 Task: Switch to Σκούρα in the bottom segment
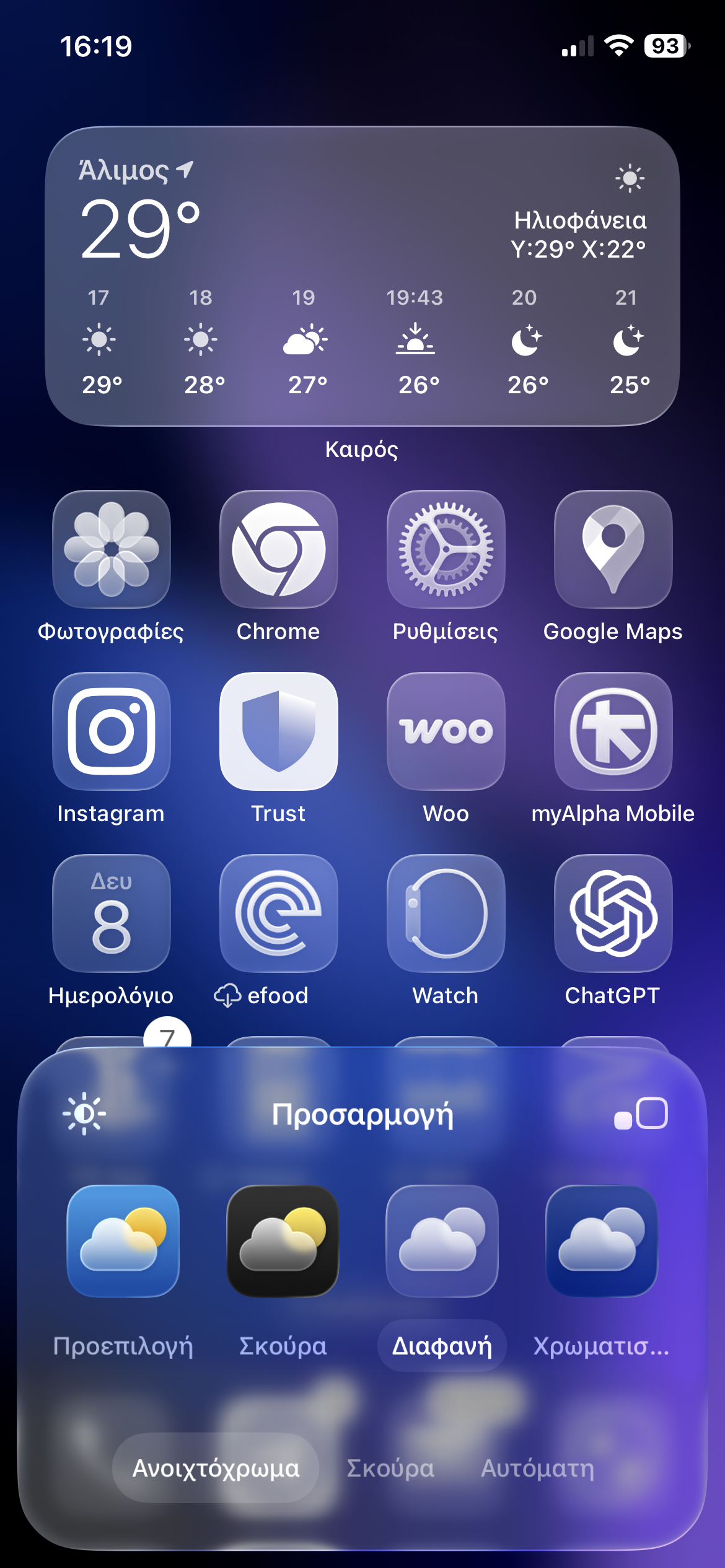tap(390, 1468)
